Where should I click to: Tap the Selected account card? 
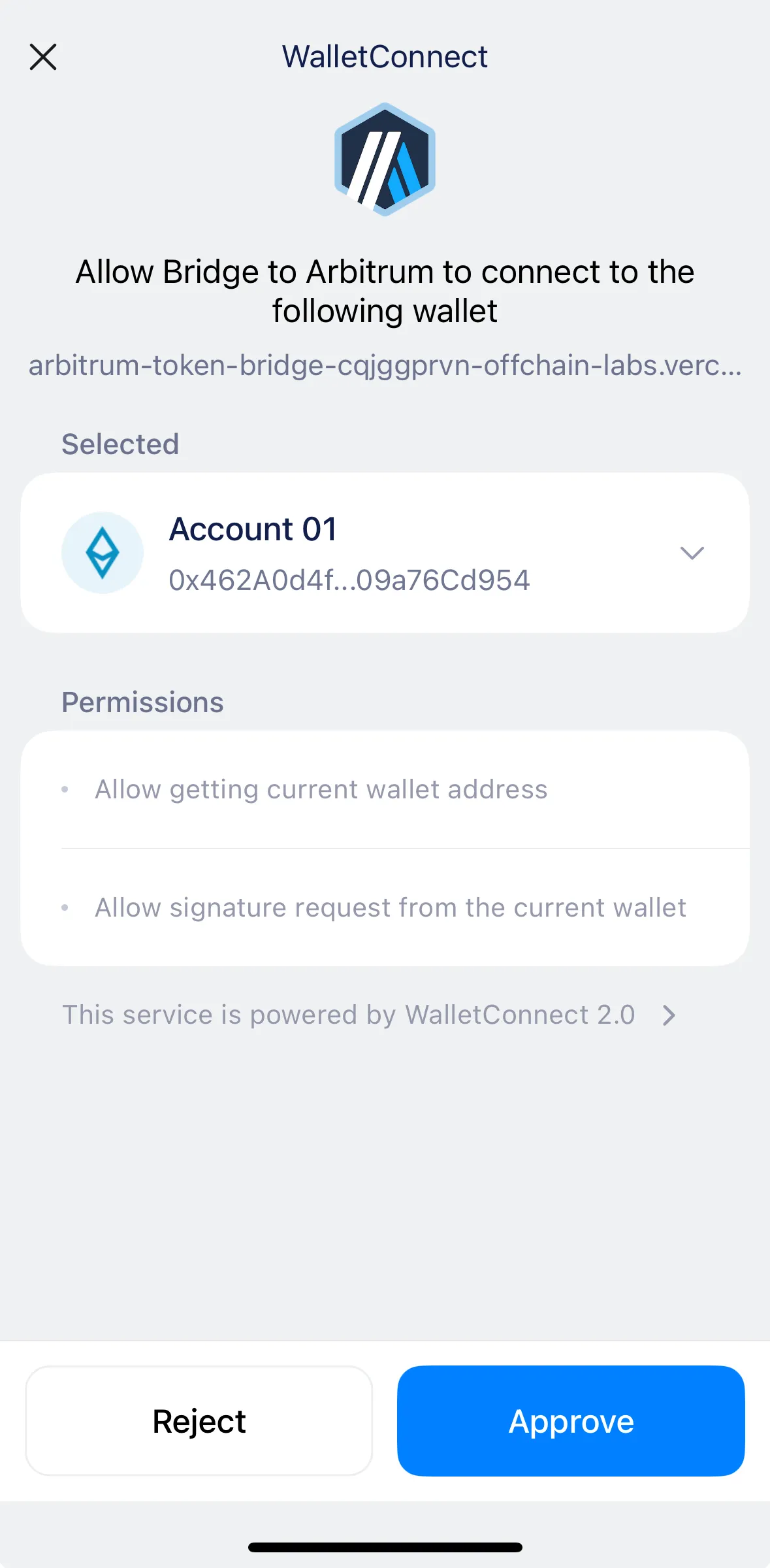coord(385,552)
